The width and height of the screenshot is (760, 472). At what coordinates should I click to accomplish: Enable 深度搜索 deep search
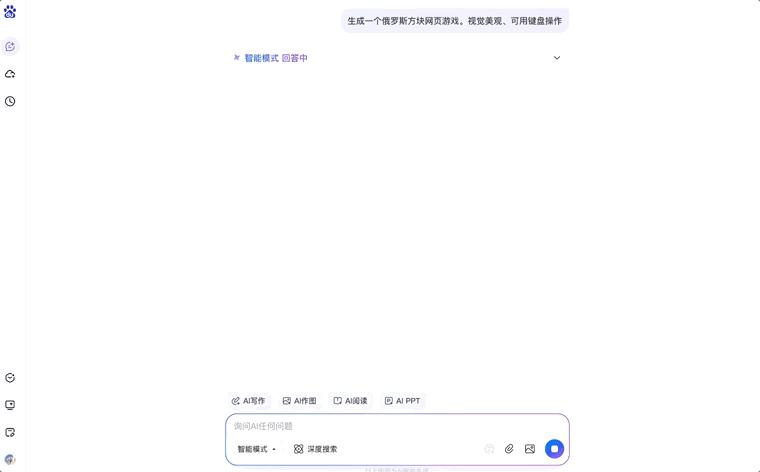315,449
